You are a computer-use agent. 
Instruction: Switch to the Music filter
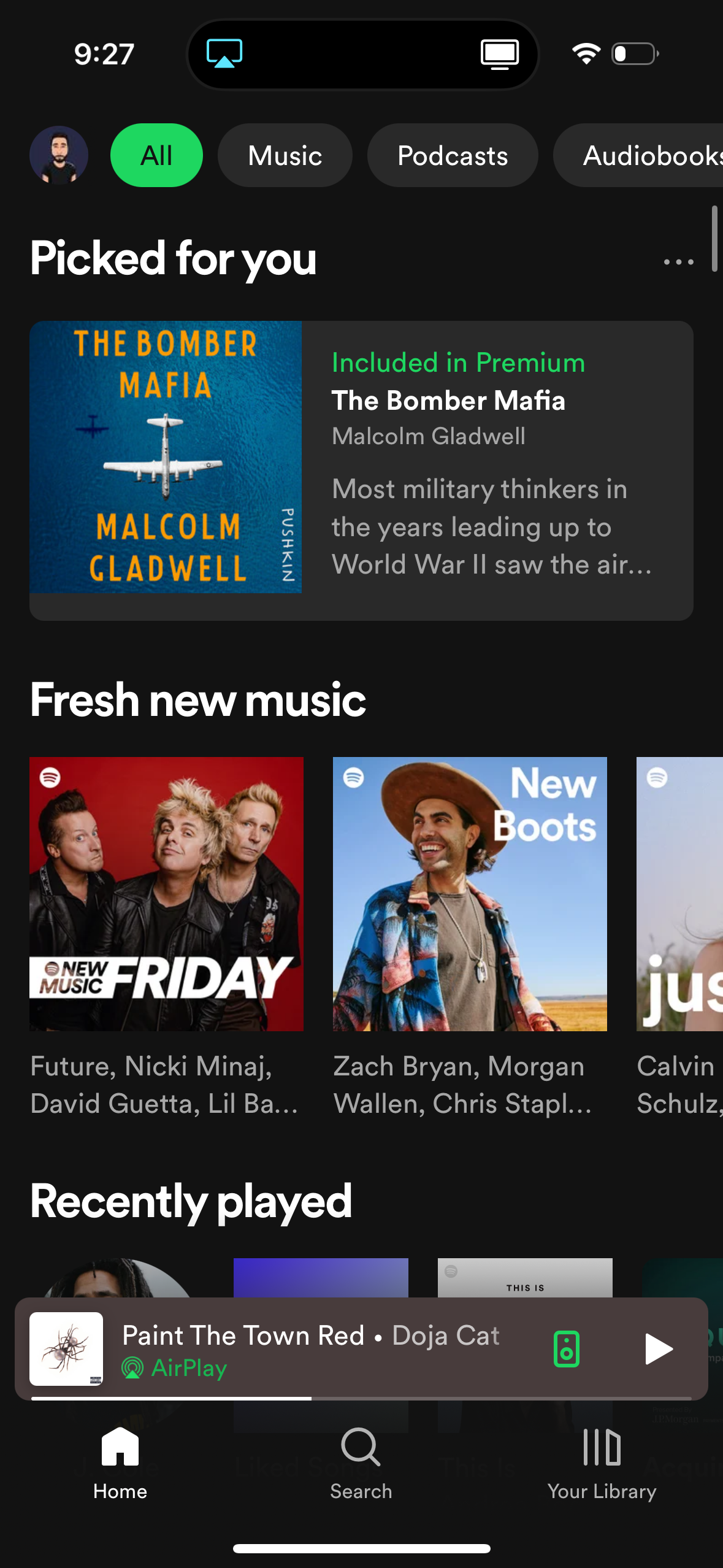[x=285, y=155]
